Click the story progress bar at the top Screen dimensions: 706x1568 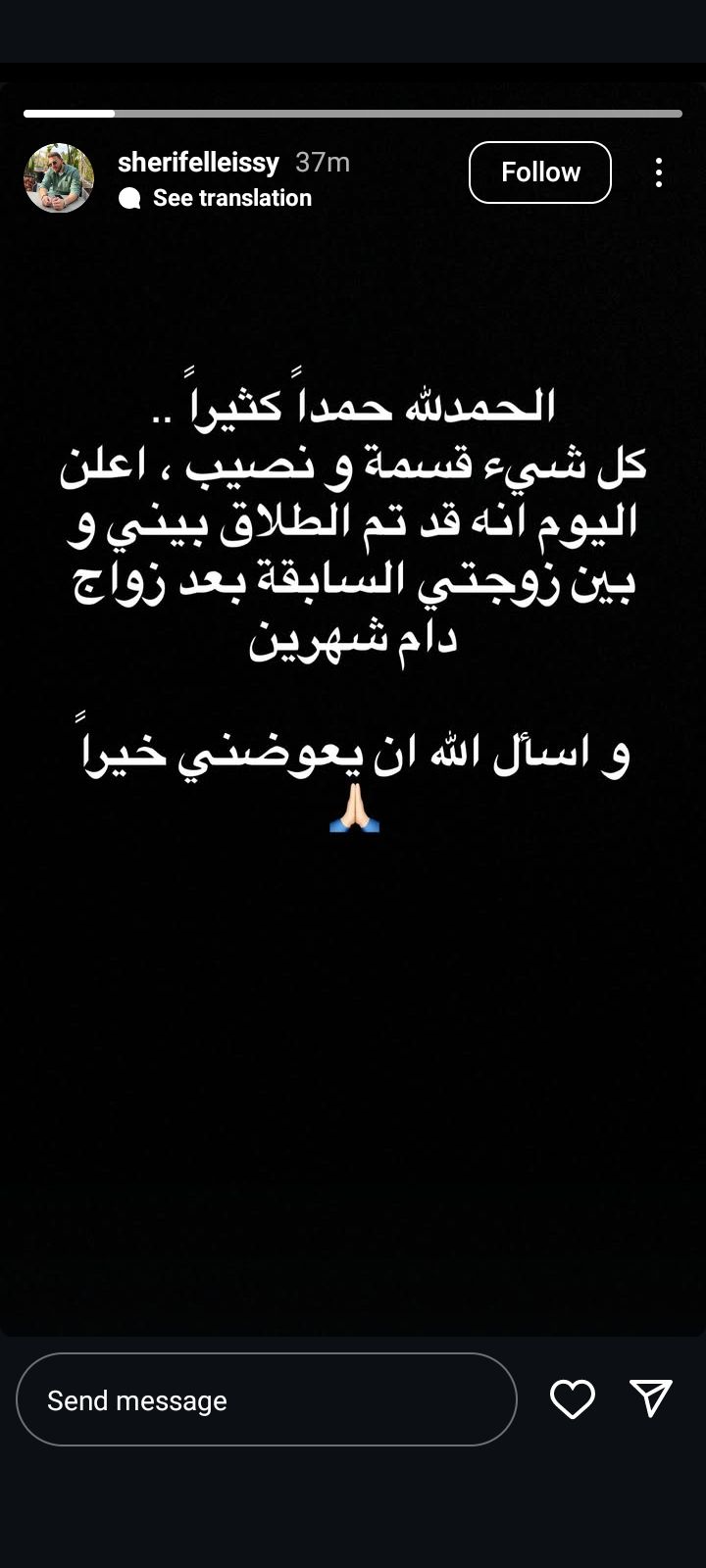tap(353, 112)
